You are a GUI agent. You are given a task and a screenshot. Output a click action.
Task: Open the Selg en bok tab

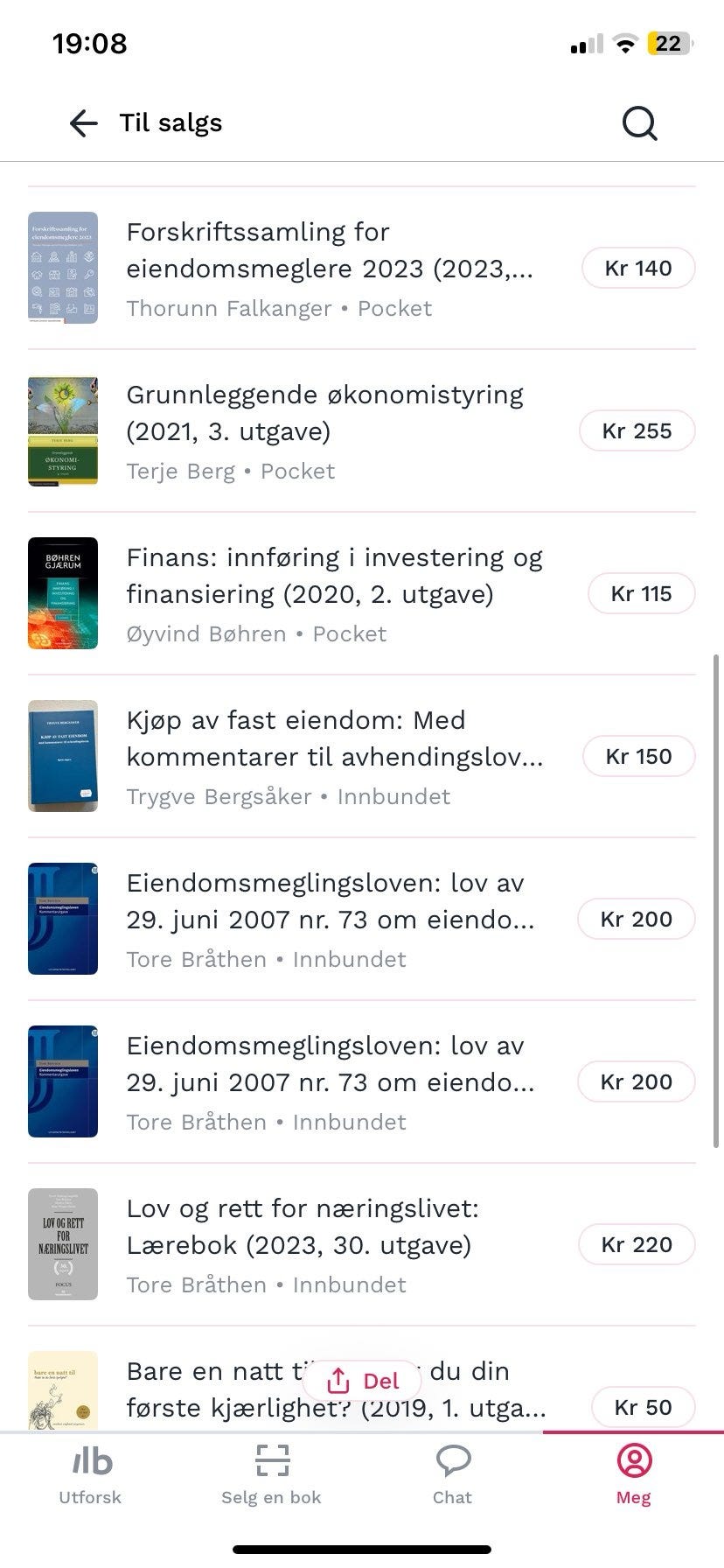pos(271,1475)
